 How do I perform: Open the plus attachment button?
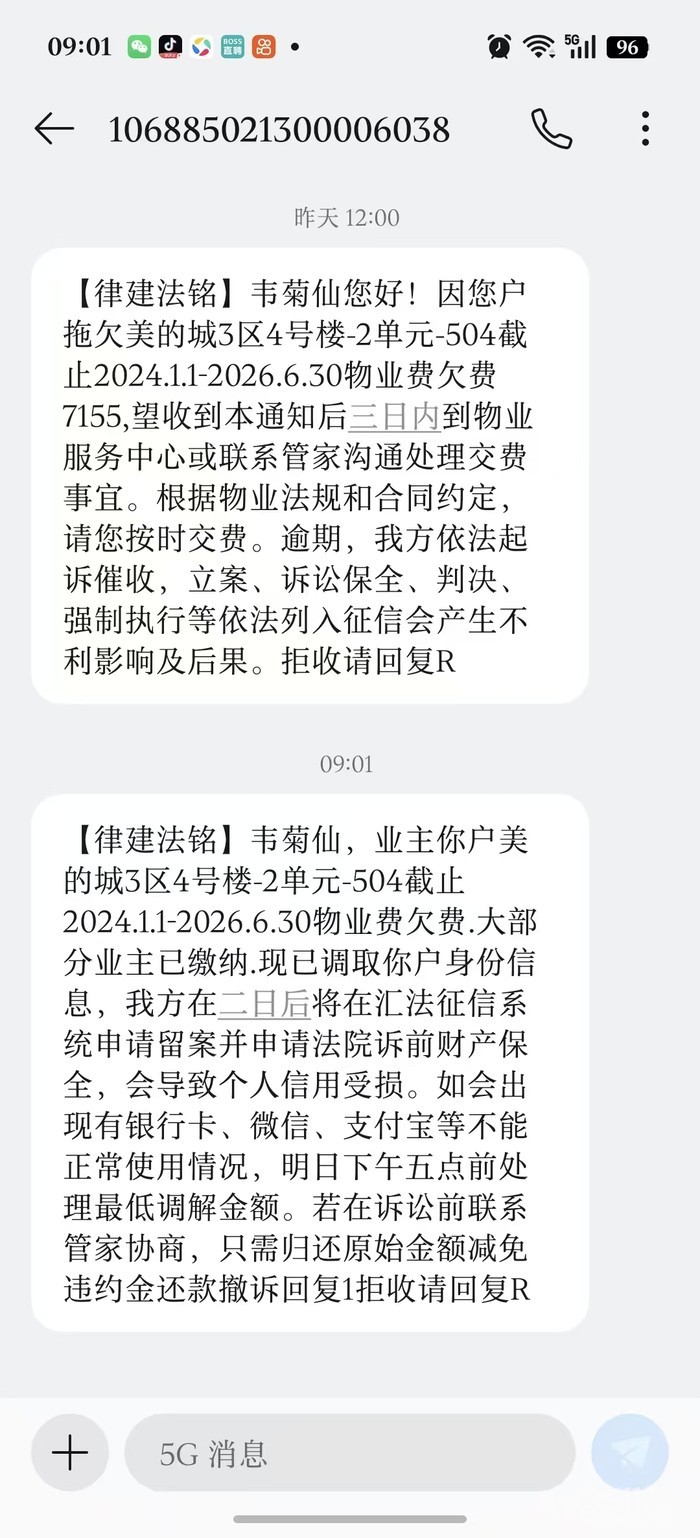pyautogui.click(x=70, y=1453)
